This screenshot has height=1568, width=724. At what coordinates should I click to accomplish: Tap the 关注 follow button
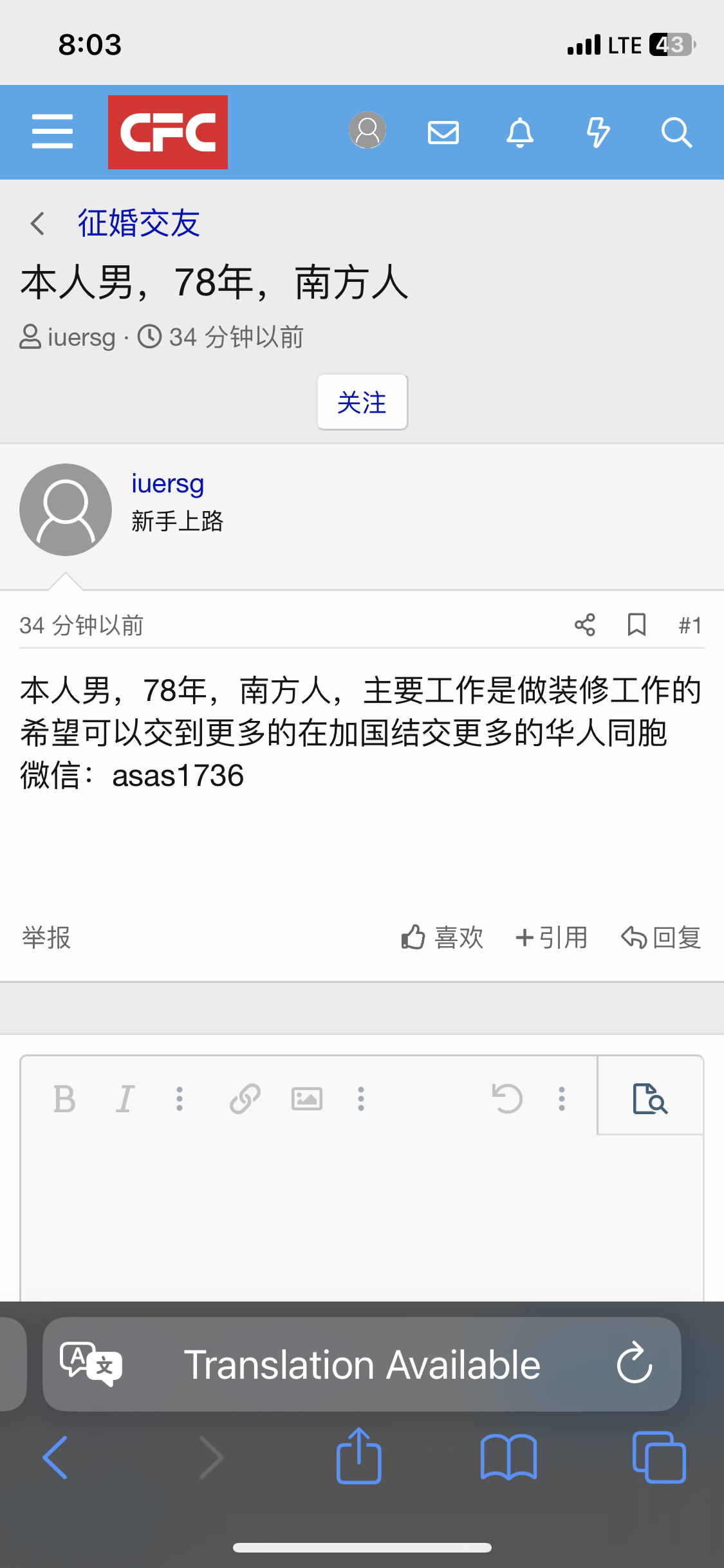[362, 402]
